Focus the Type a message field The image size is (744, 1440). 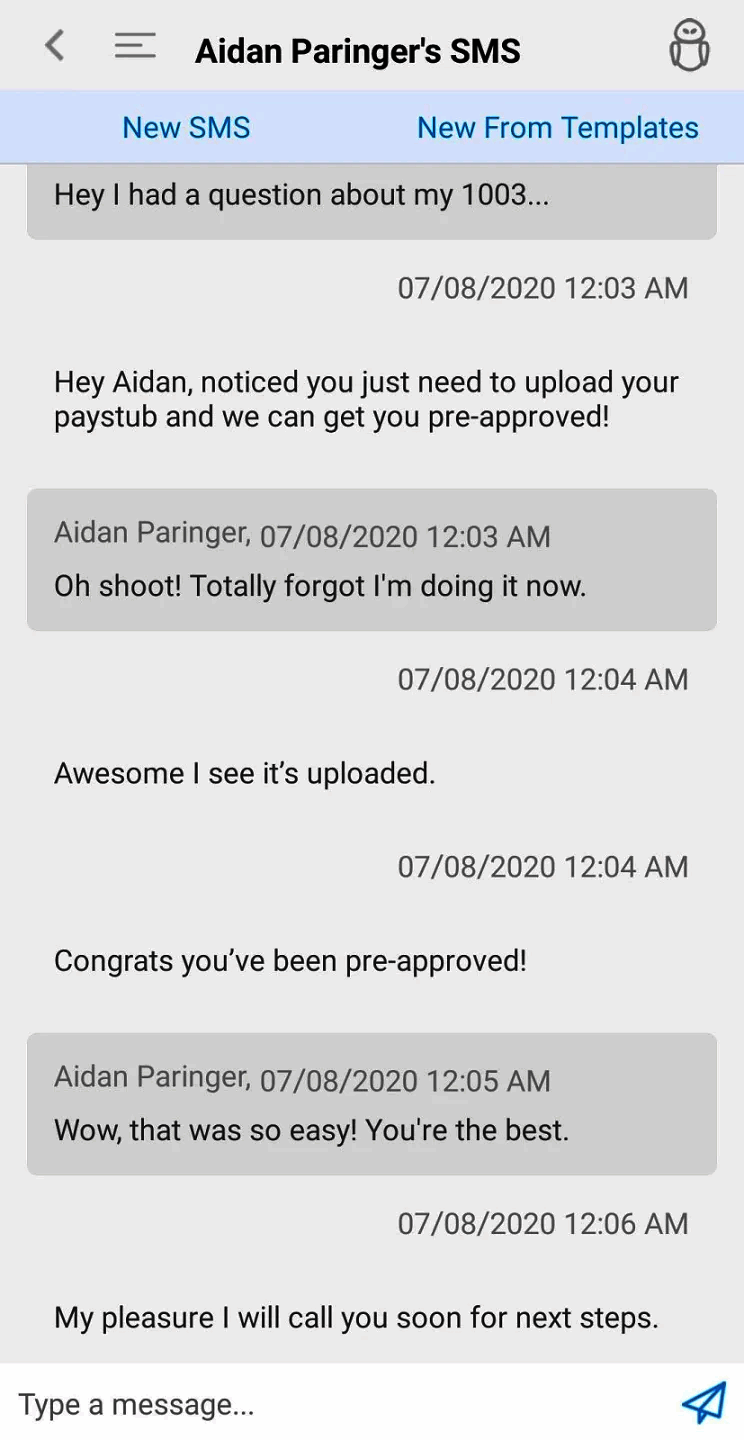330,1404
